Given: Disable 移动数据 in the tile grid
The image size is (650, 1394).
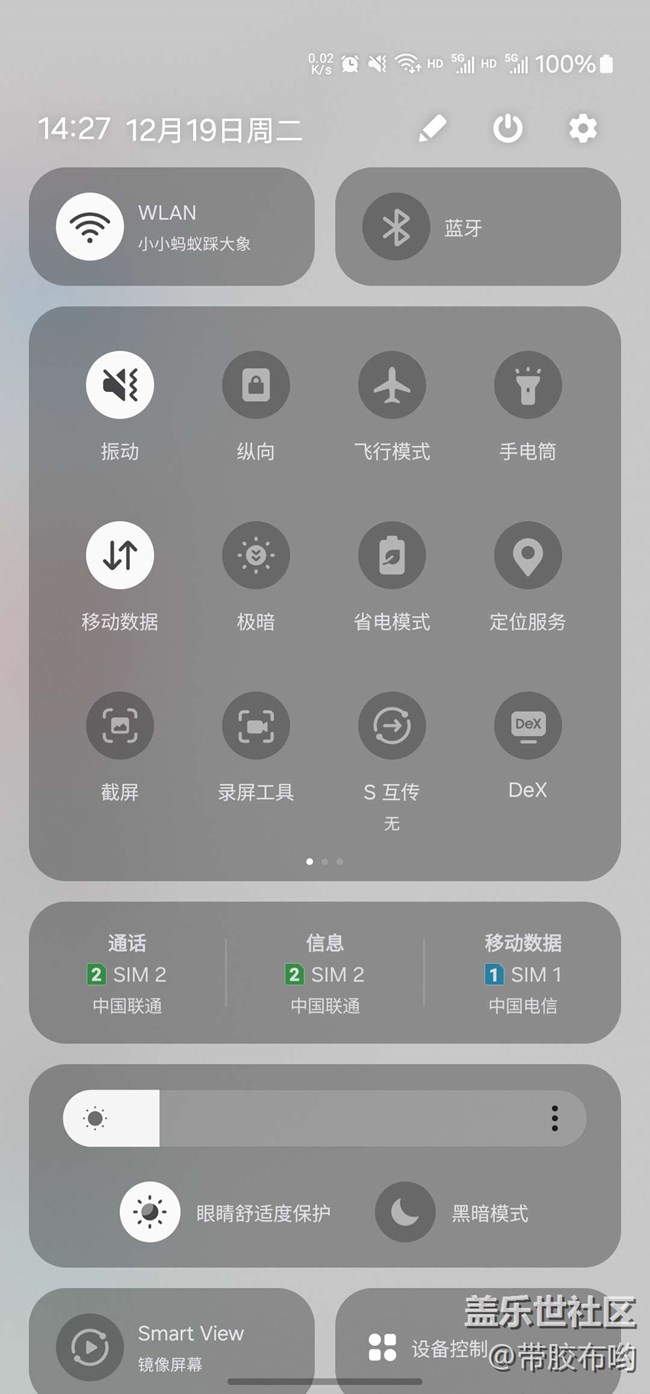Looking at the screenshot, I should click(x=120, y=555).
